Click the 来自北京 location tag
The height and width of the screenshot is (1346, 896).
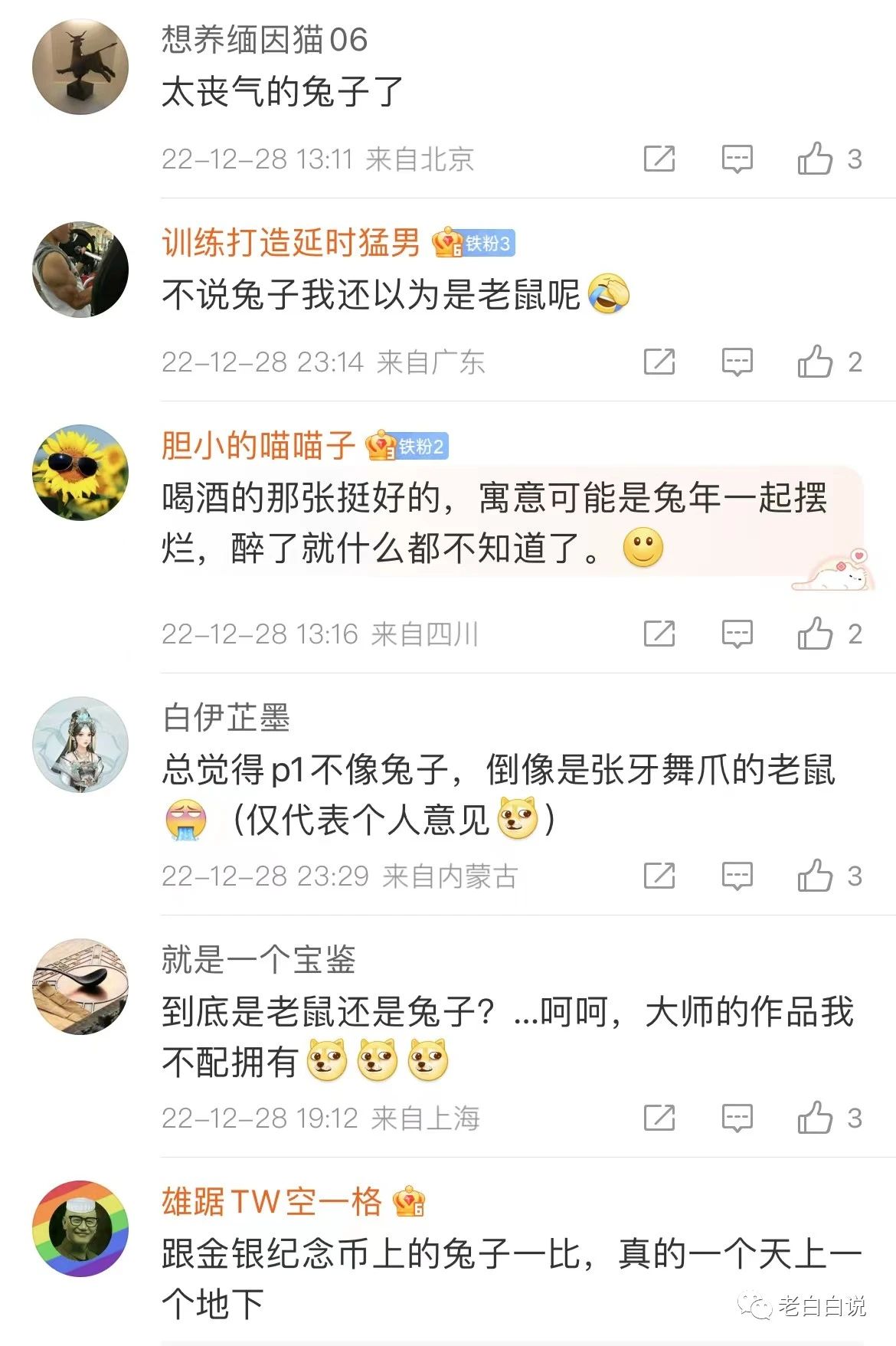click(x=421, y=159)
